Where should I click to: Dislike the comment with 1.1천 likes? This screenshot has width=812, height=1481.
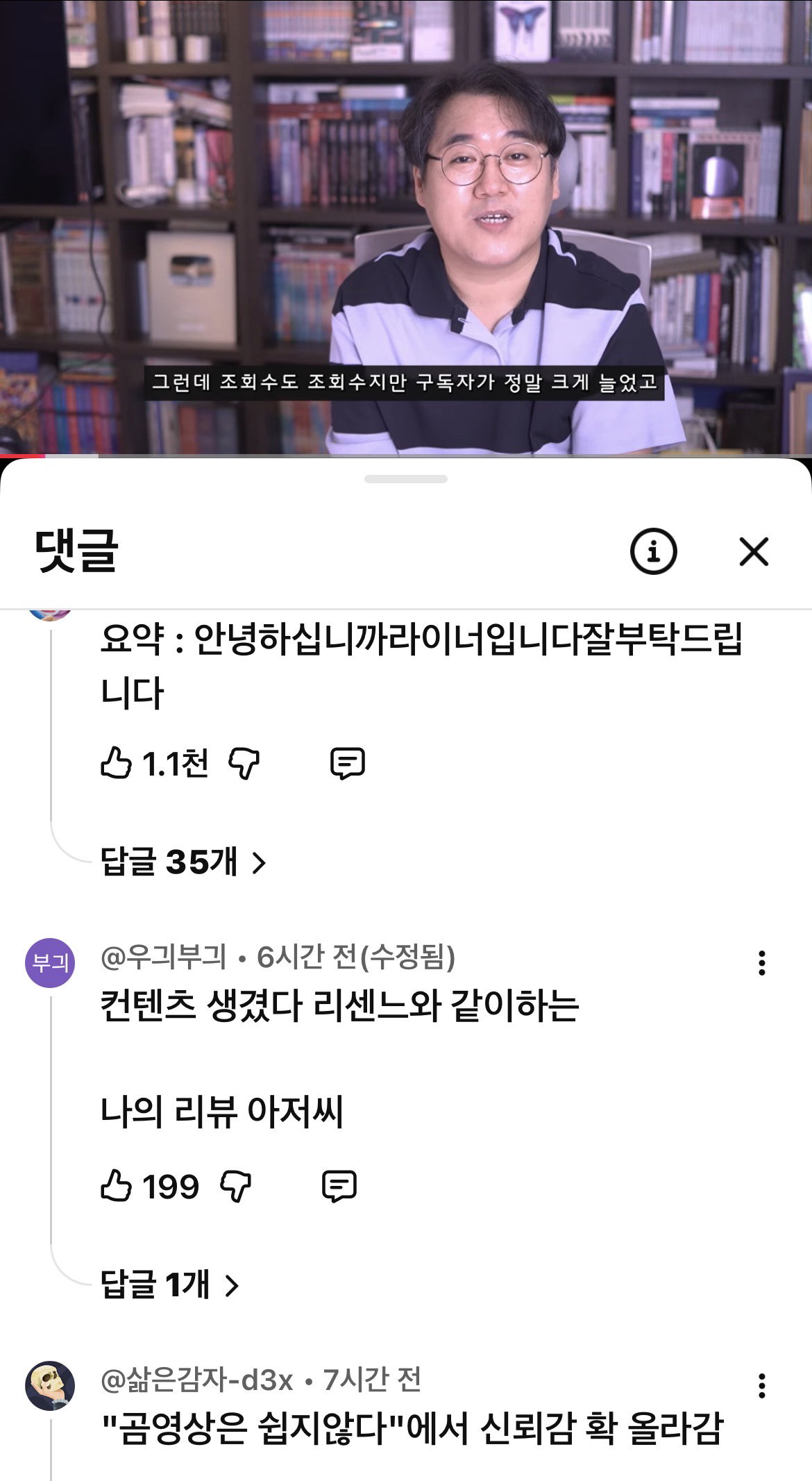click(244, 764)
